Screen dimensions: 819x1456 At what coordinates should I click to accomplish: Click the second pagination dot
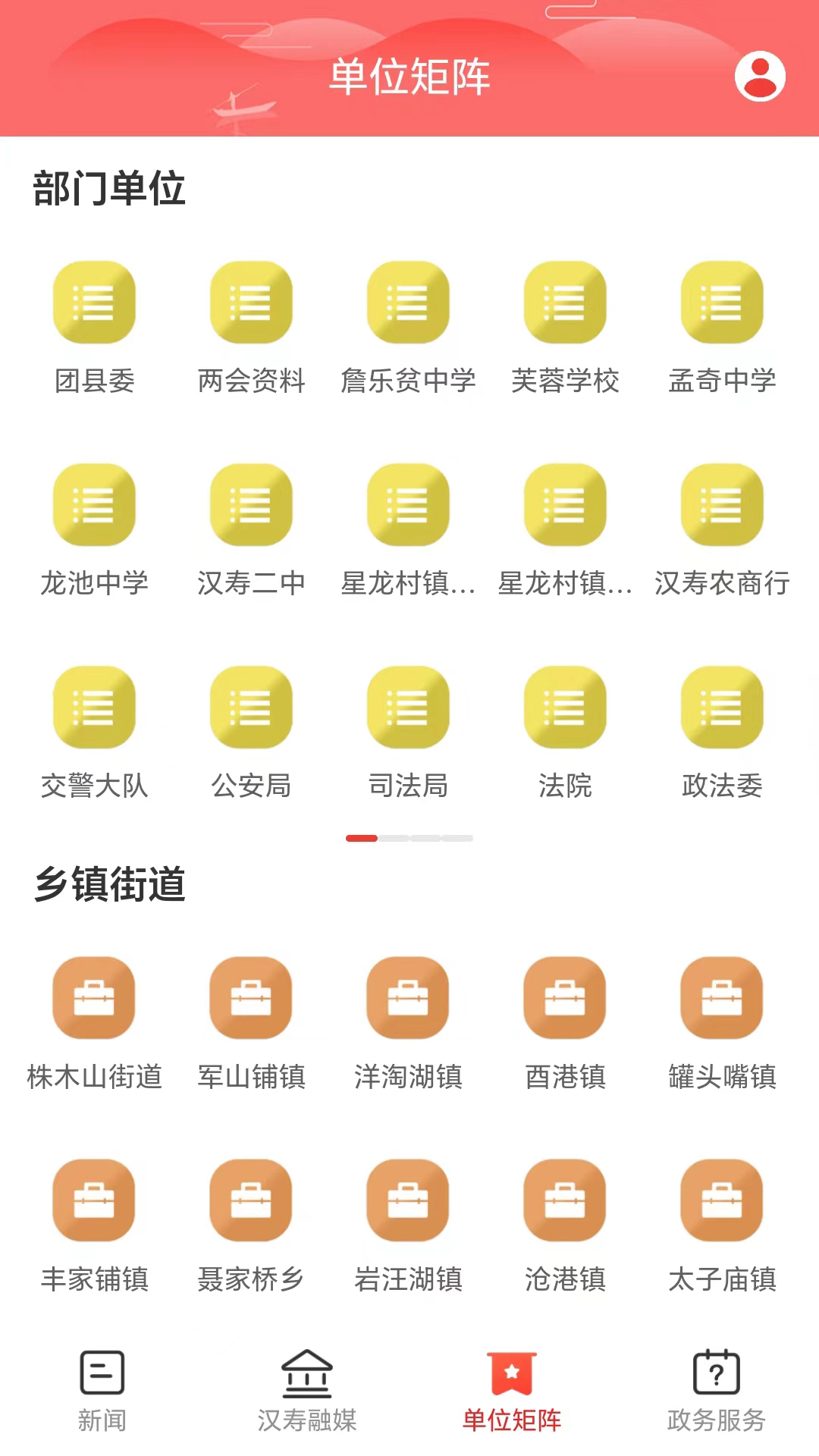(x=393, y=838)
